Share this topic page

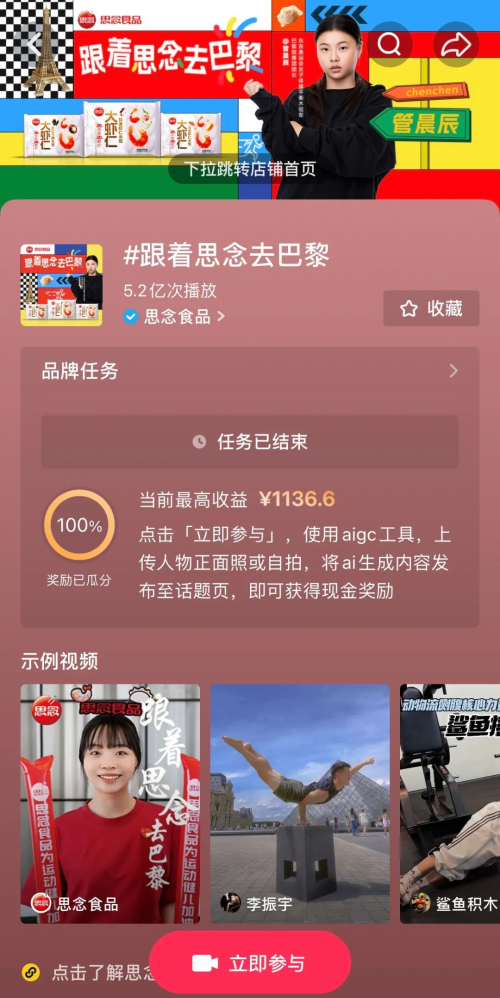456,44
